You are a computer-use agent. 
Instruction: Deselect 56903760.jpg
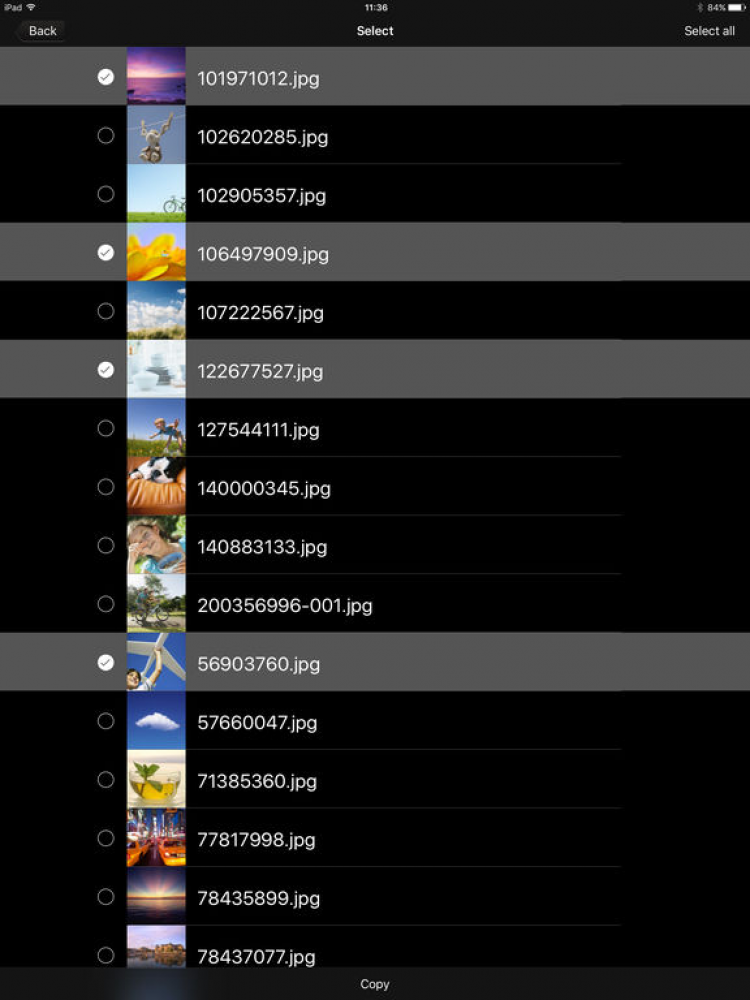pyautogui.click(x=106, y=662)
